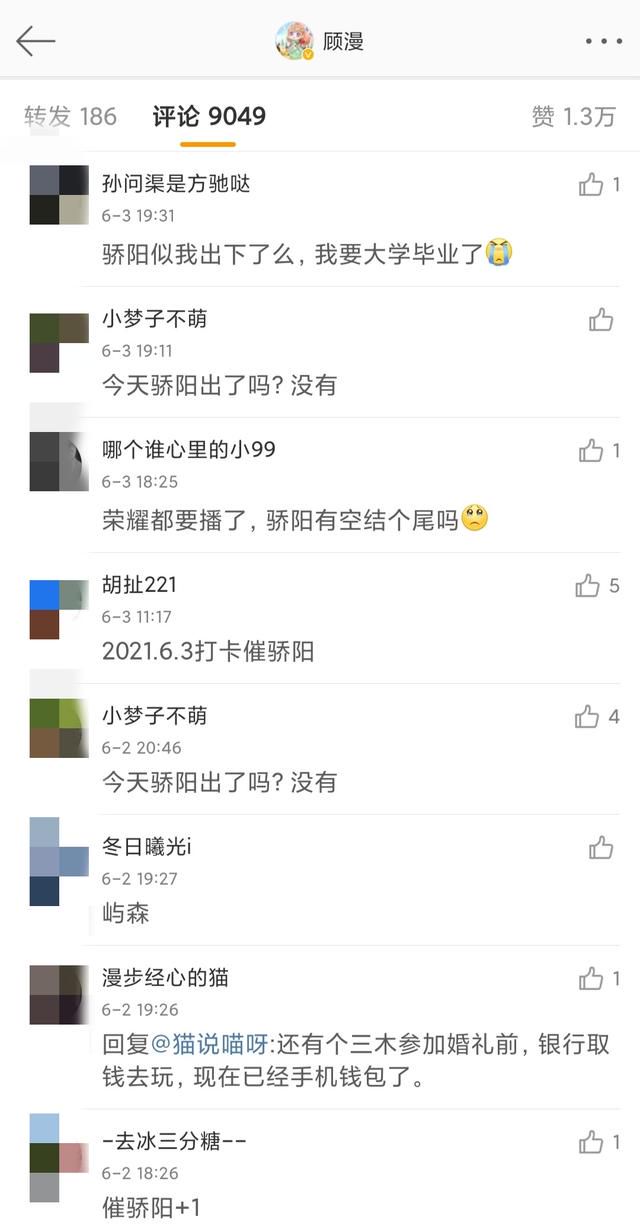Like the comment by -去冰三分糖--

(591, 1142)
